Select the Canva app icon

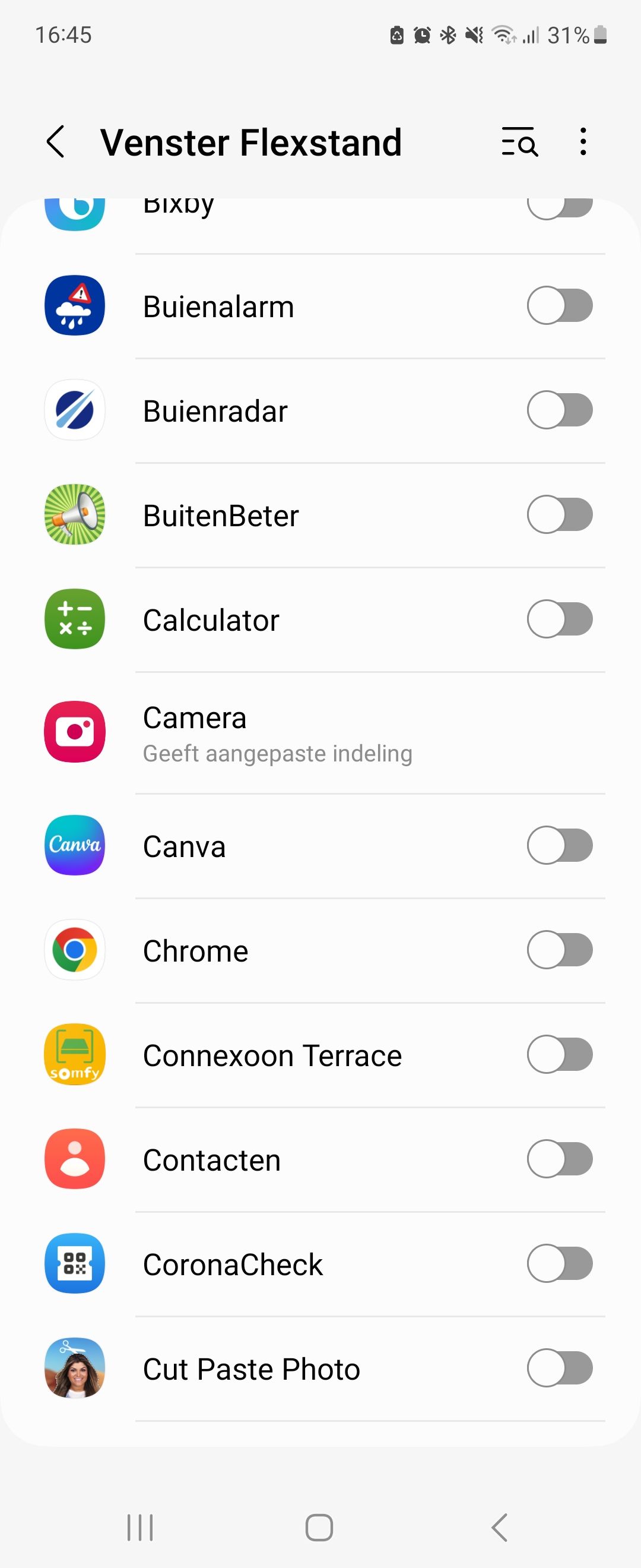pos(74,846)
